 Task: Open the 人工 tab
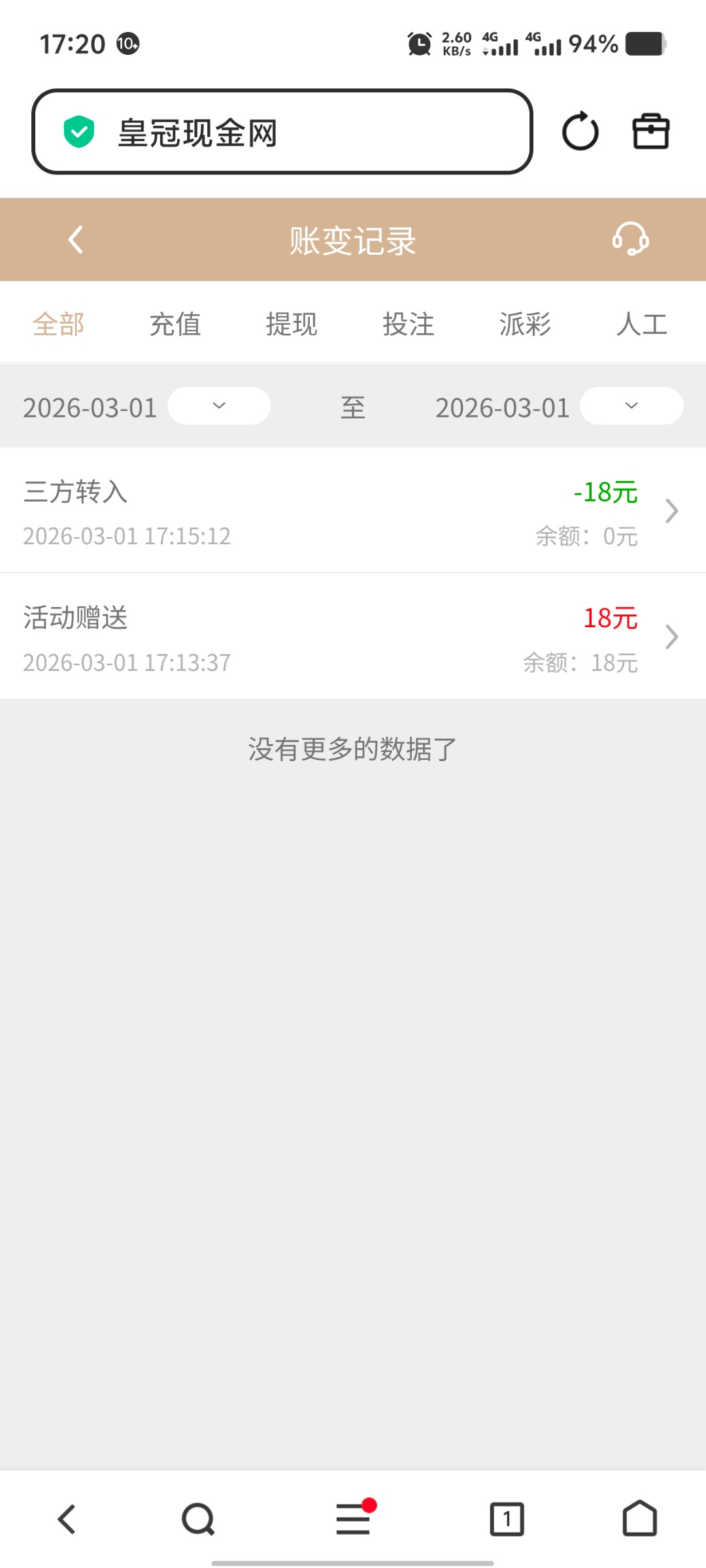641,324
